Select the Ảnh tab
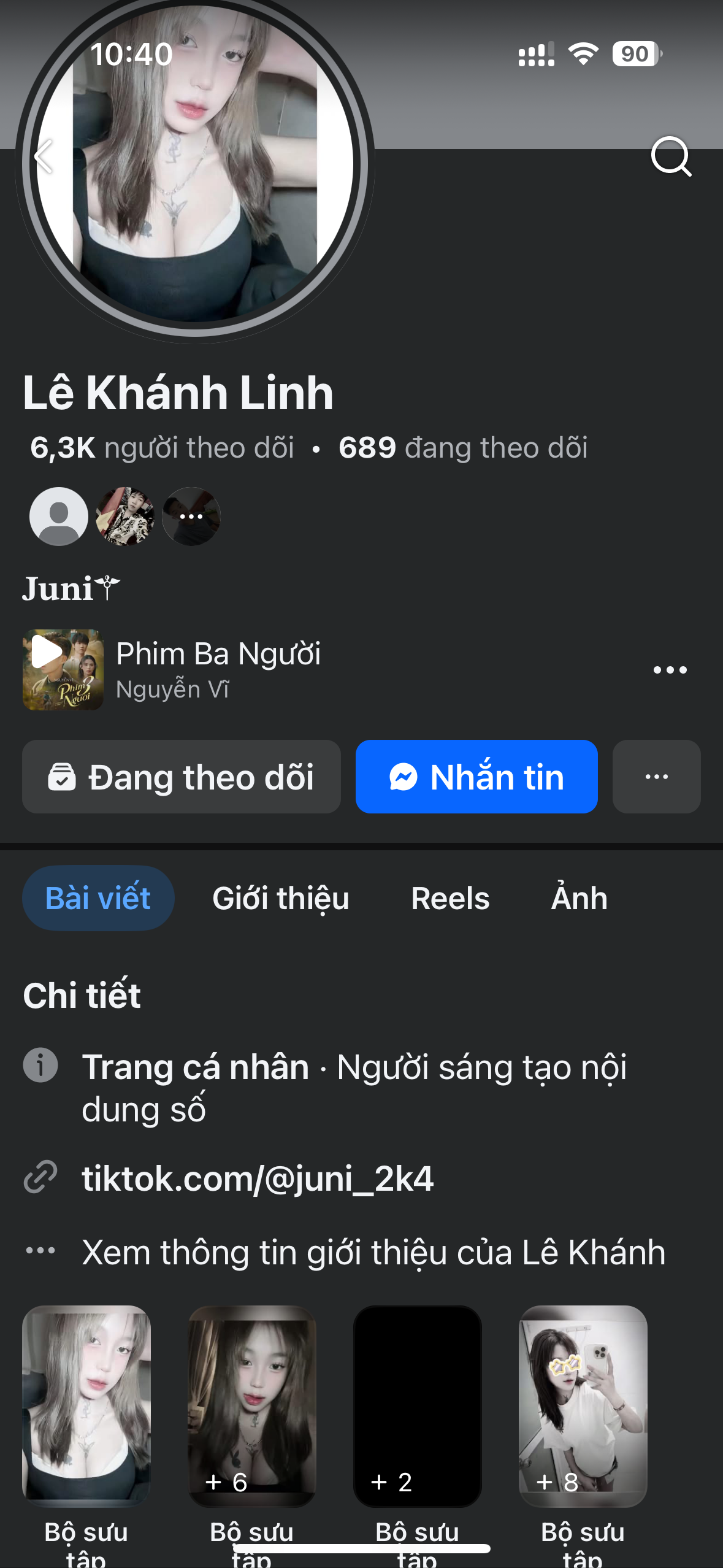The width and height of the screenshot is (723, 1568). pyautogui.click(x=578, y=897)
